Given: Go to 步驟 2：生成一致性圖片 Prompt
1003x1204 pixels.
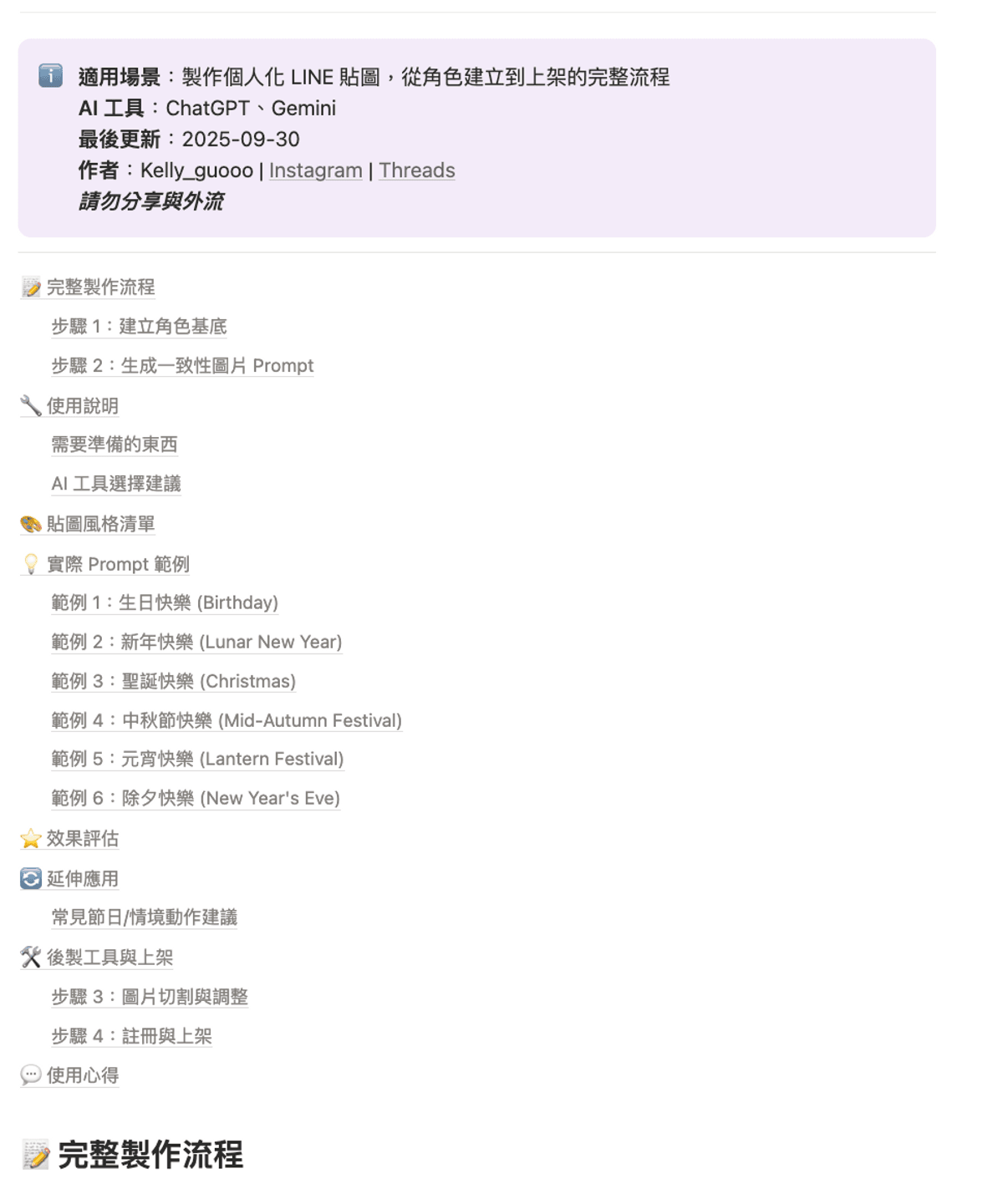Looking at the screenshot, I should pyautogui.click(x=182, y=366).
